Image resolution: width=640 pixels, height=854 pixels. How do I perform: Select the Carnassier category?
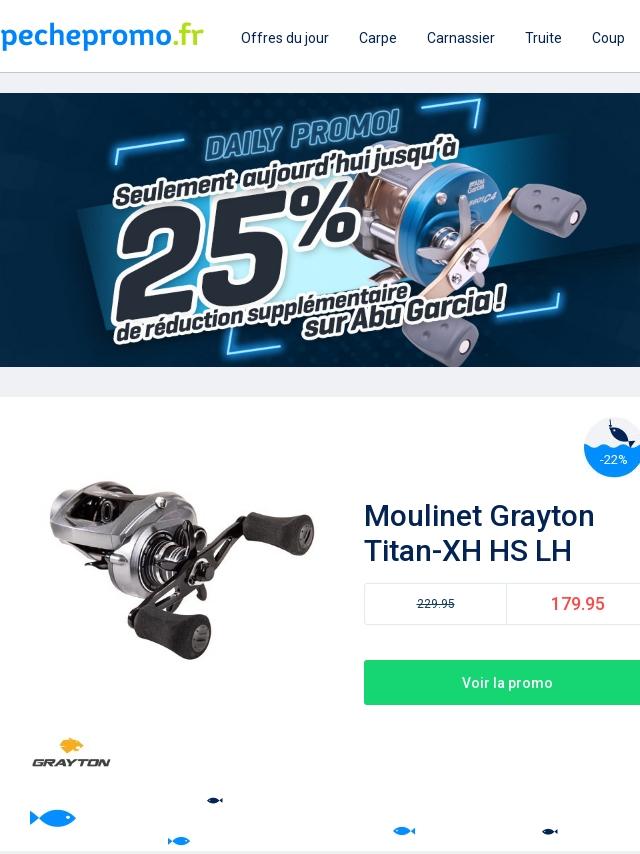coord(460,38)
